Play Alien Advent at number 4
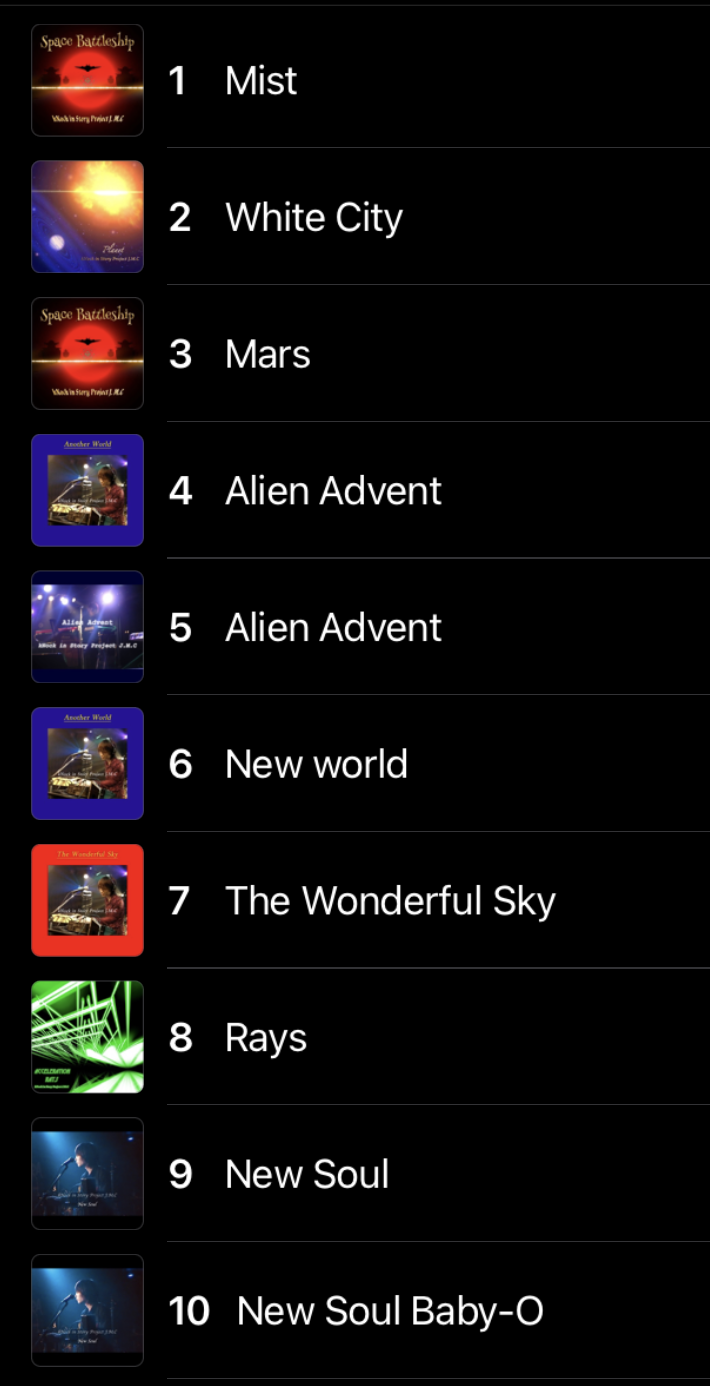 pyautogui.click(x=333, y=491)
